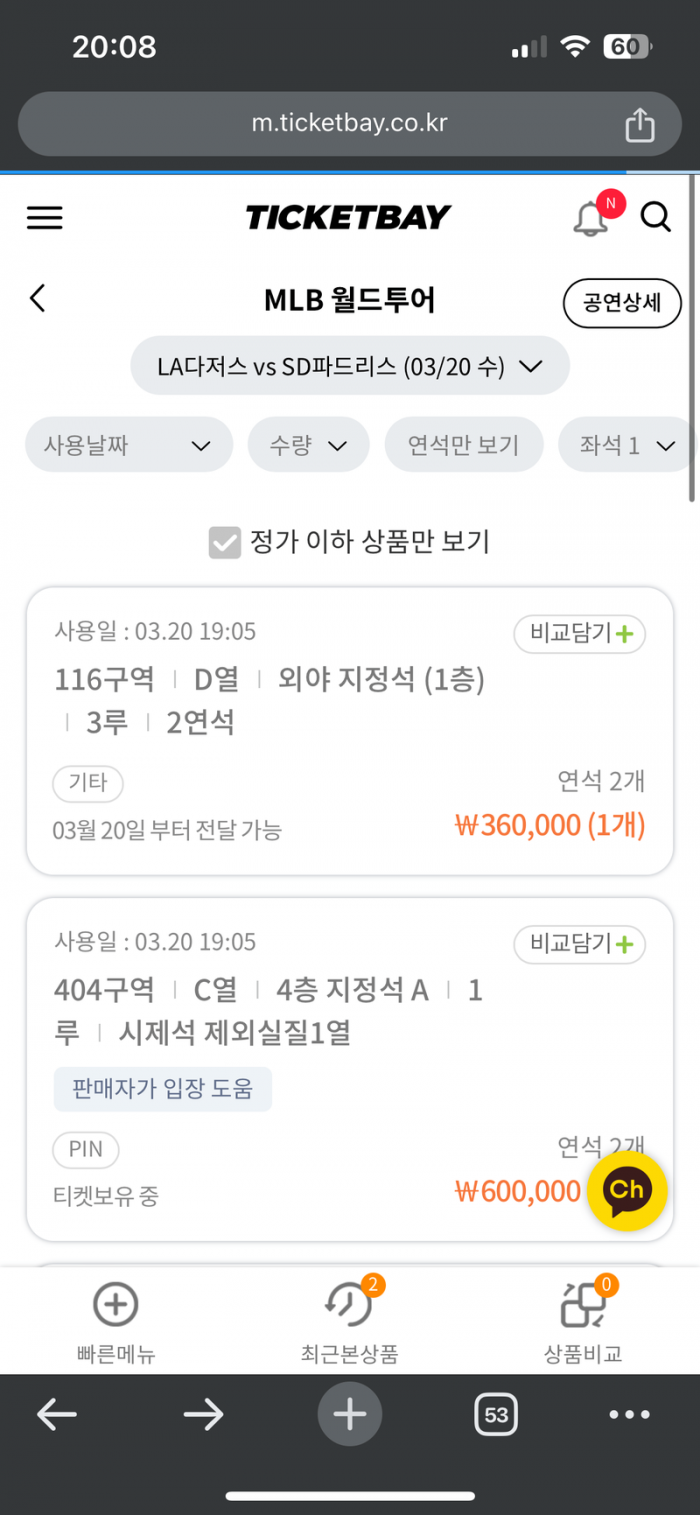Image resolution: width=700 pixels, height=1515 pixels.
Task: Uncheck 정가 이하 상품만 보기
Action: click(225, 543)
